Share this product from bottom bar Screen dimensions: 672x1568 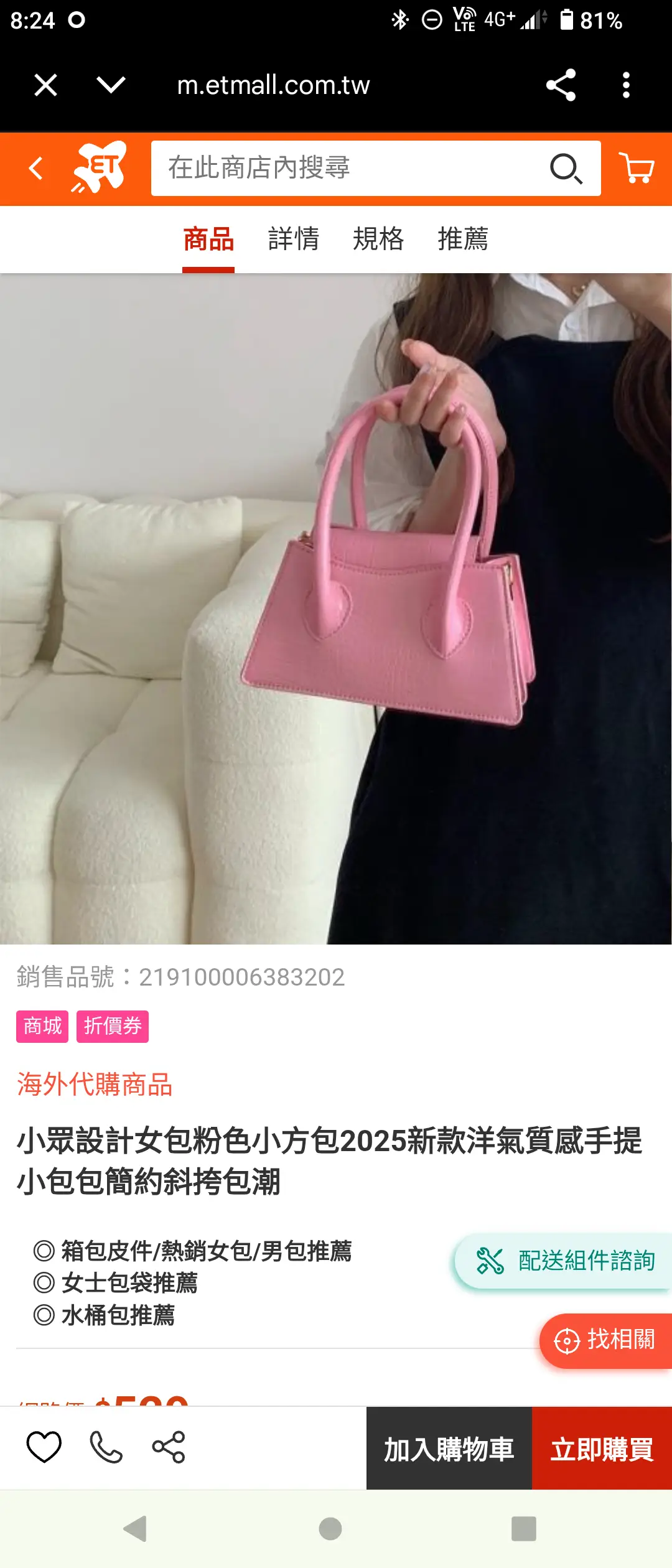169,1447
